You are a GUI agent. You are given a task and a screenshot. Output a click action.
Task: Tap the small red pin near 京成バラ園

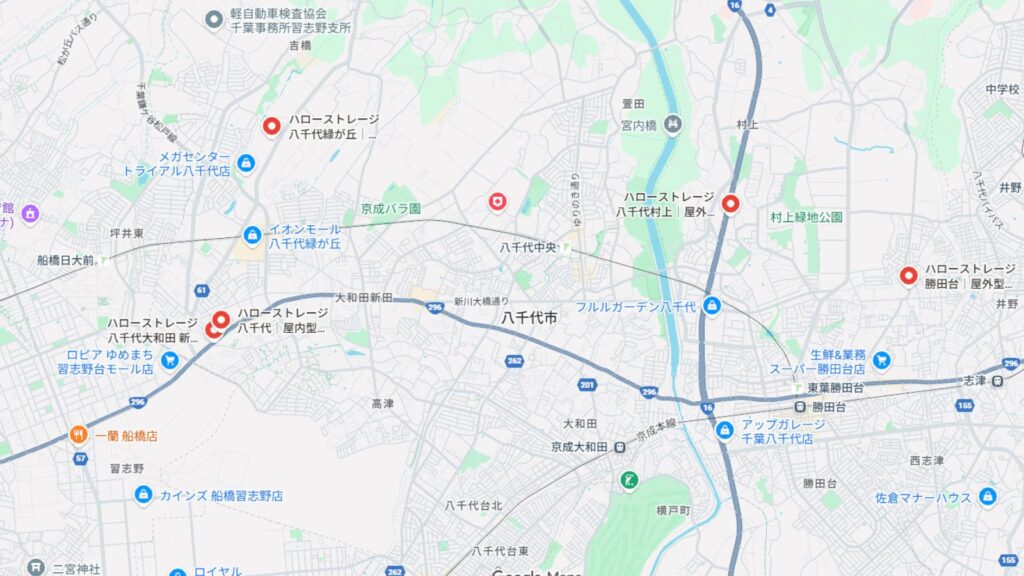click(x=496, y=203)
